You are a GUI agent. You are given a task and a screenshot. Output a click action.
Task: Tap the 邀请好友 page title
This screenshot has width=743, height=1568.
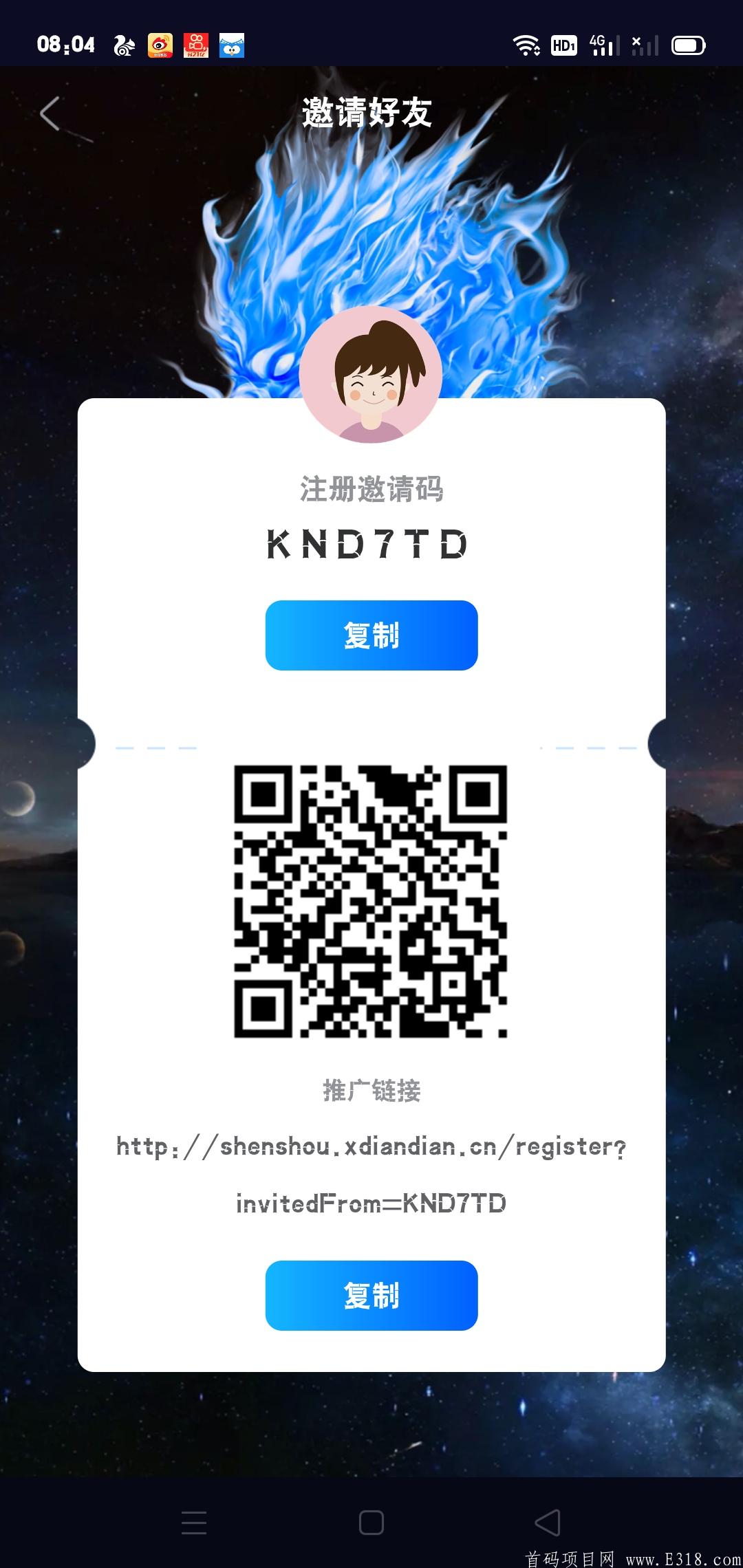click(367, 113)
